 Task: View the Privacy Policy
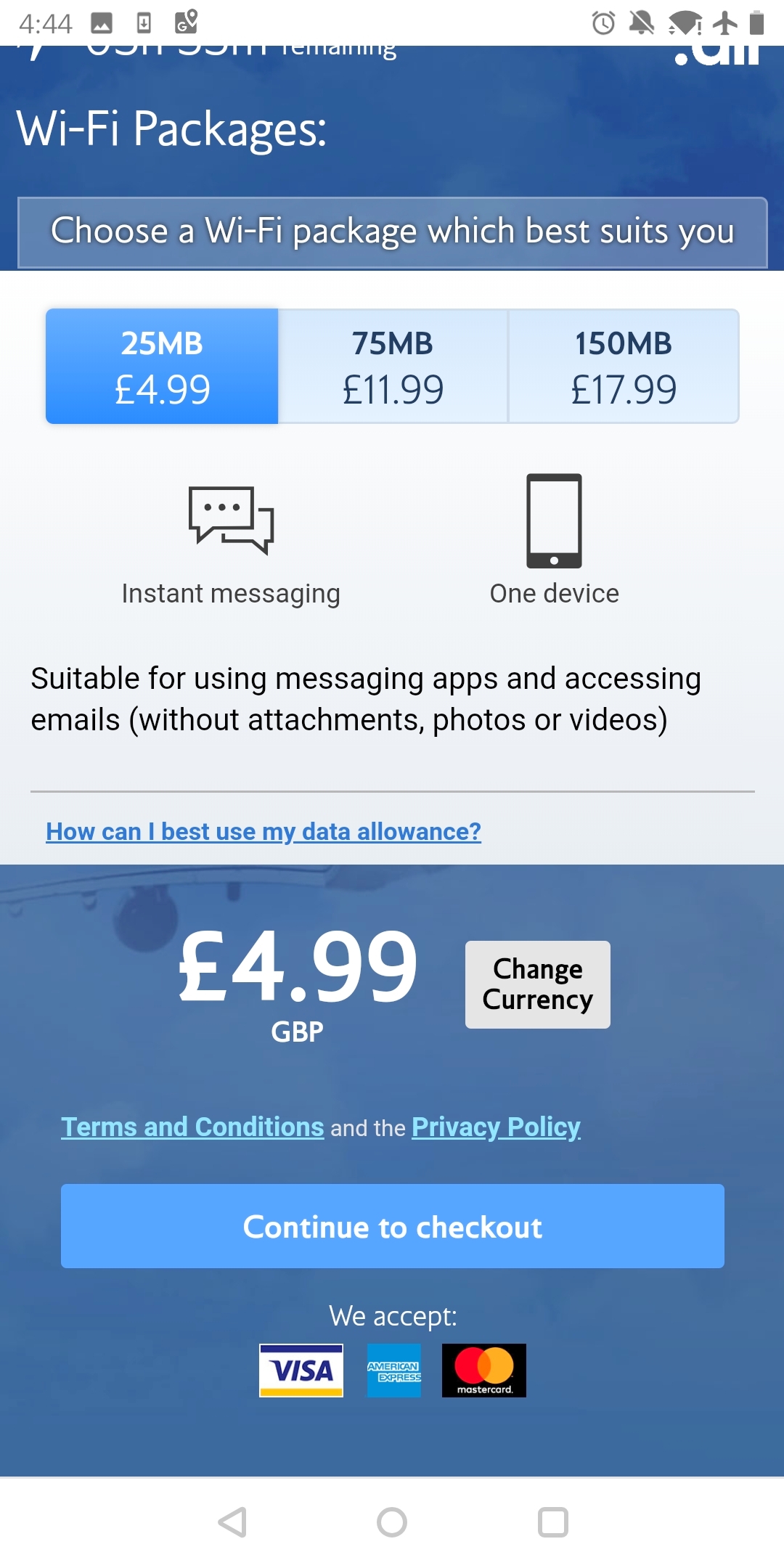(x=496, y=1127)
